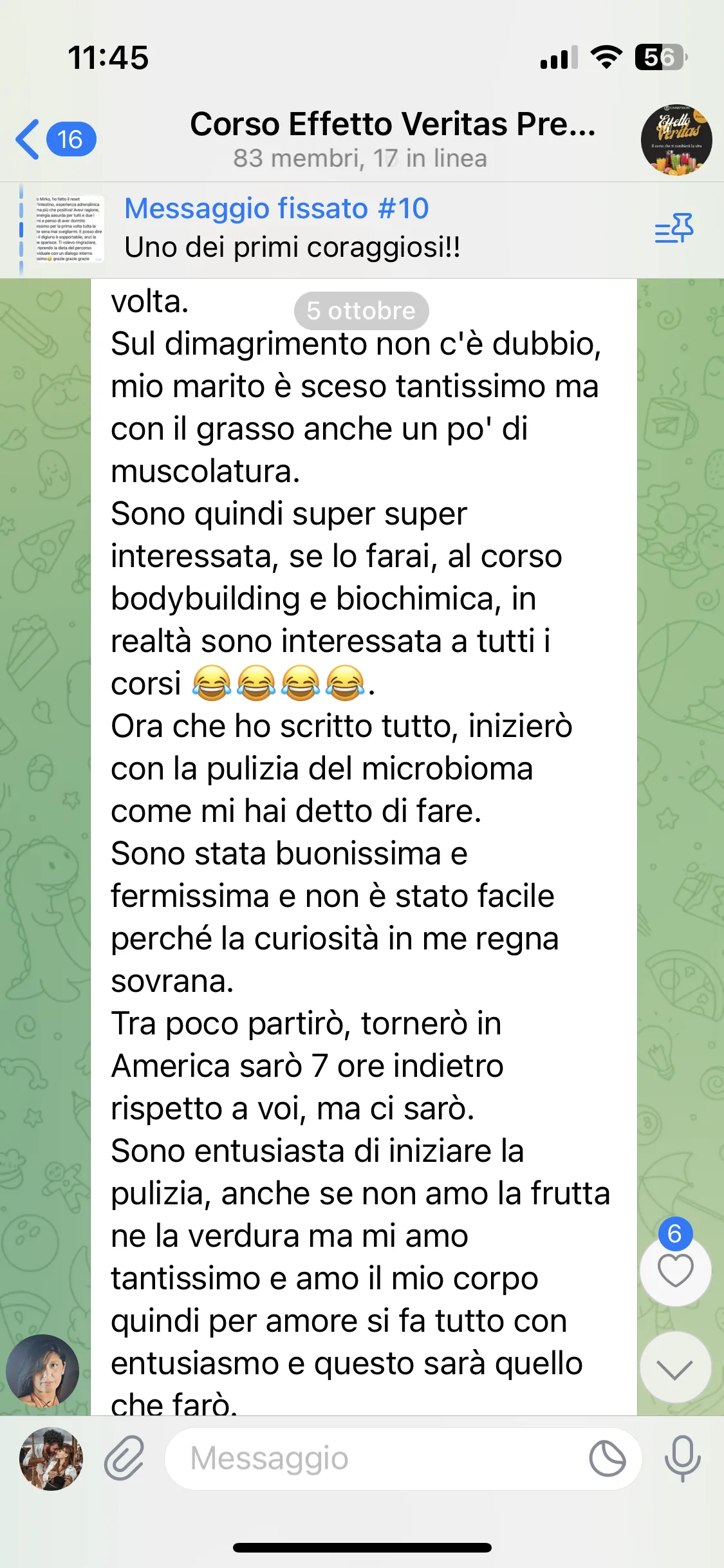This screenshot has width=724, height=1568.
Task: Jump to the bottom of the chat
Action: coord(675,1368)
